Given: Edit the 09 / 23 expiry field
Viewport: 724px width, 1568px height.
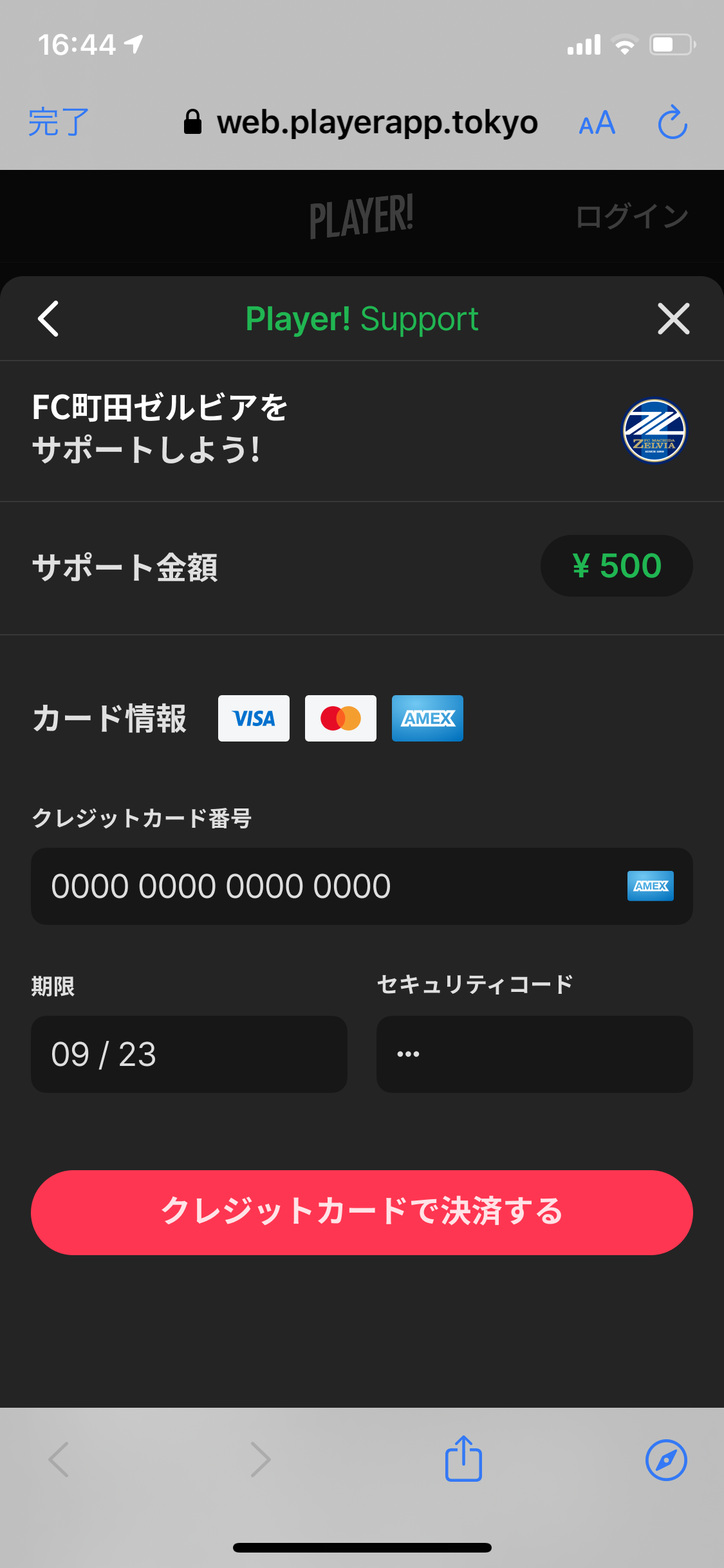Looking at the screenshot, I should coord(189,1054).
